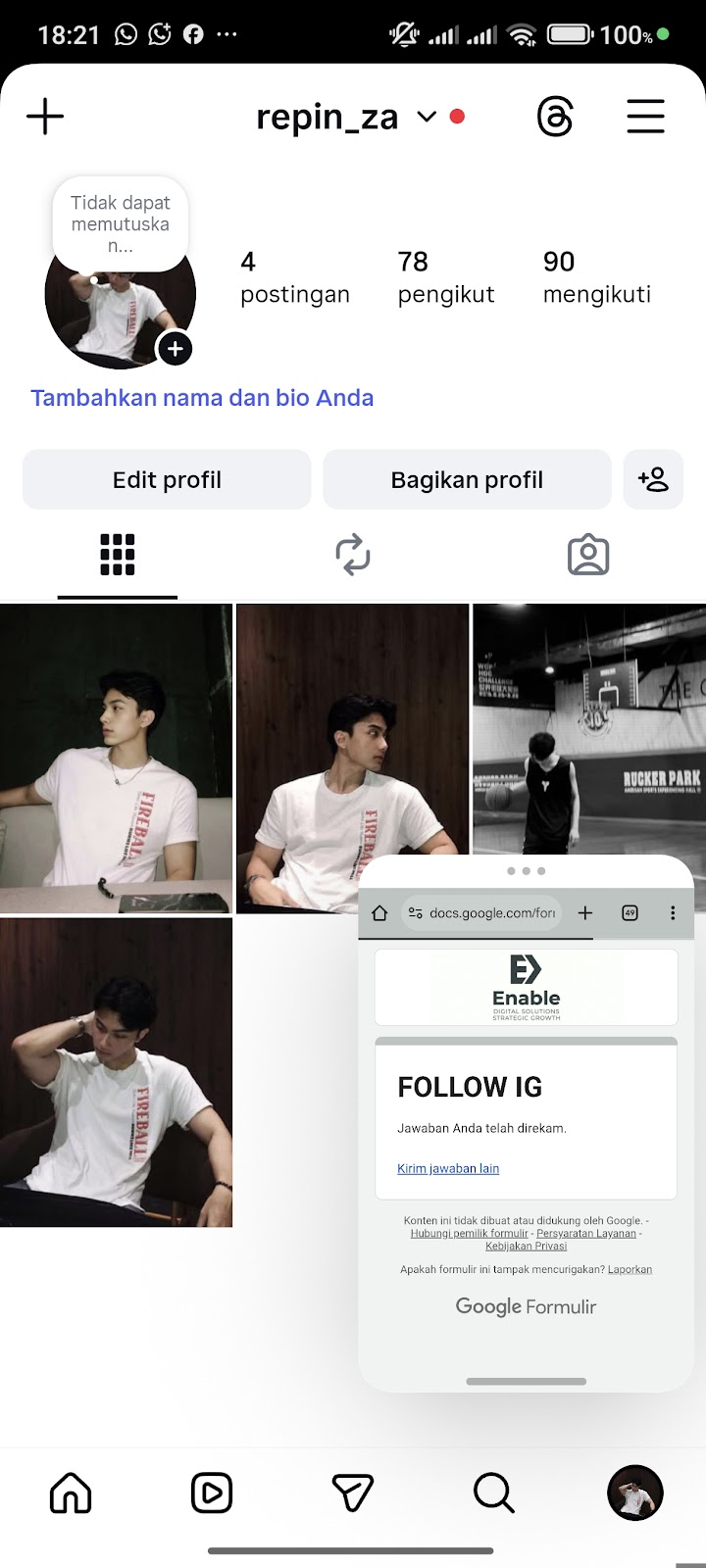Open the Reels tab
This screenshot has width=706, height=1568.
pos(212,1493)
